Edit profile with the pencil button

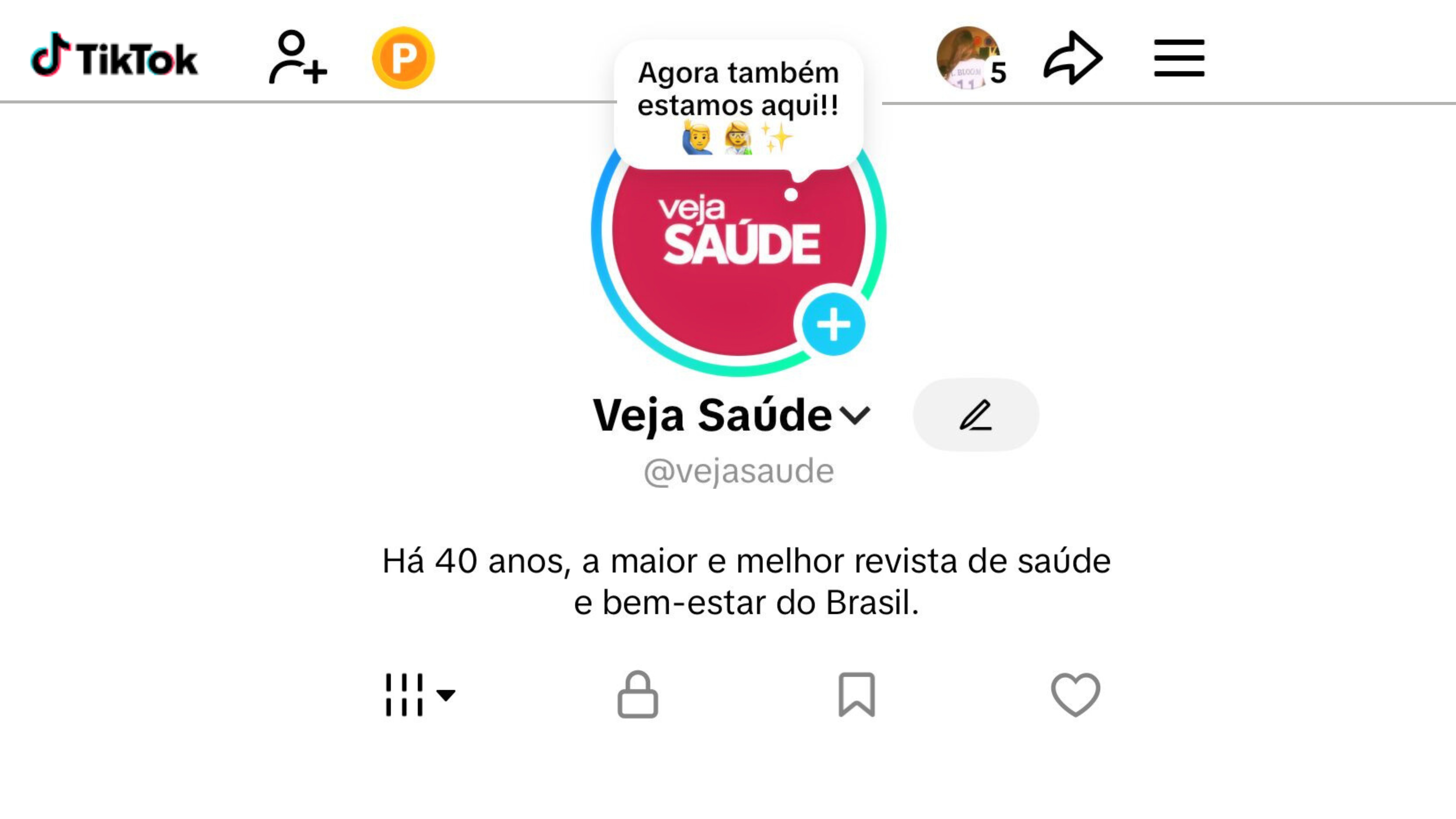pyautogui.click(x=976, y=415)
